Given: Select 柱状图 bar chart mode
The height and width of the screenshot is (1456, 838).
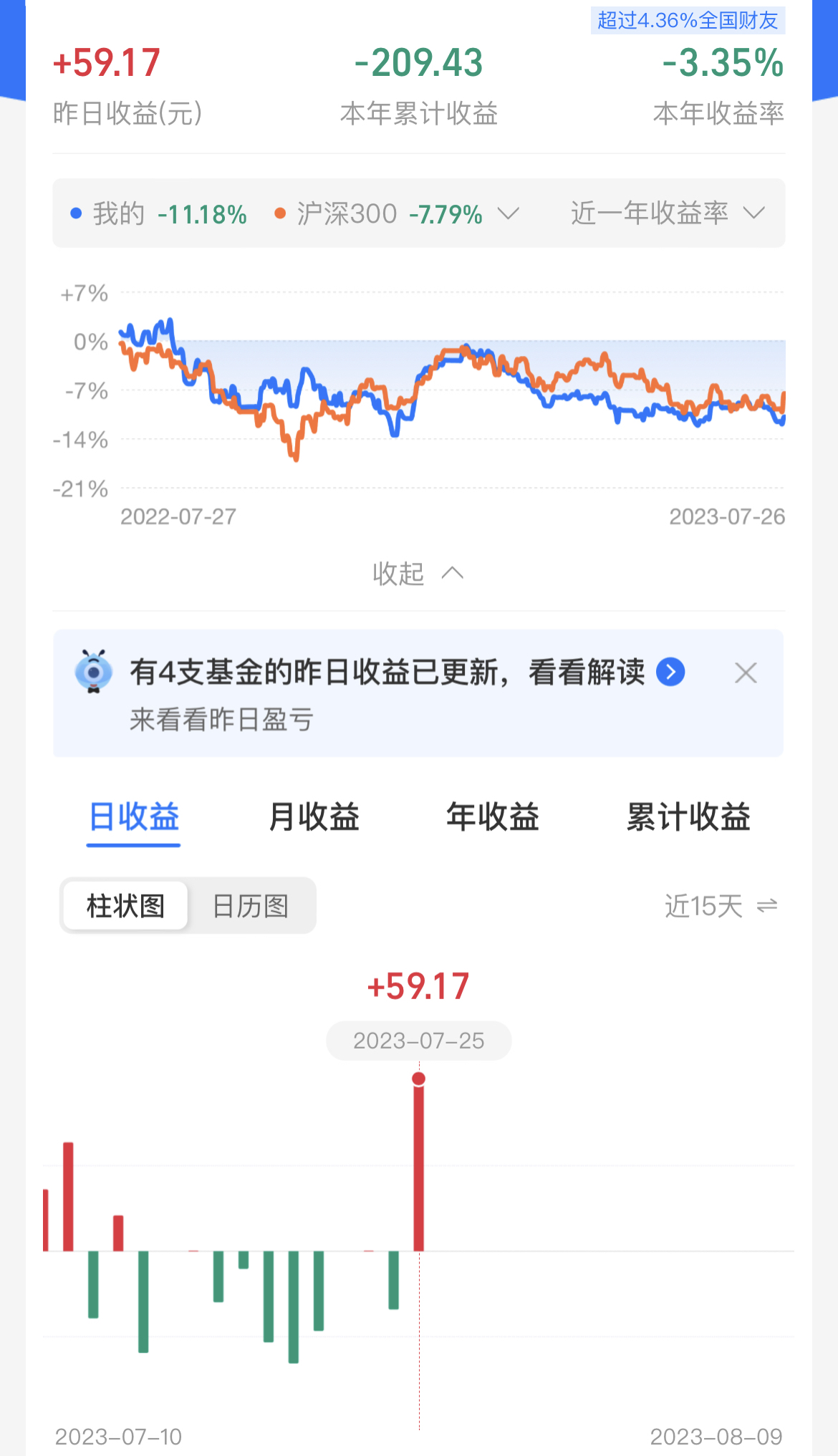Looking at the screenshot, I should pyautogui.click(x=124, y=905).
